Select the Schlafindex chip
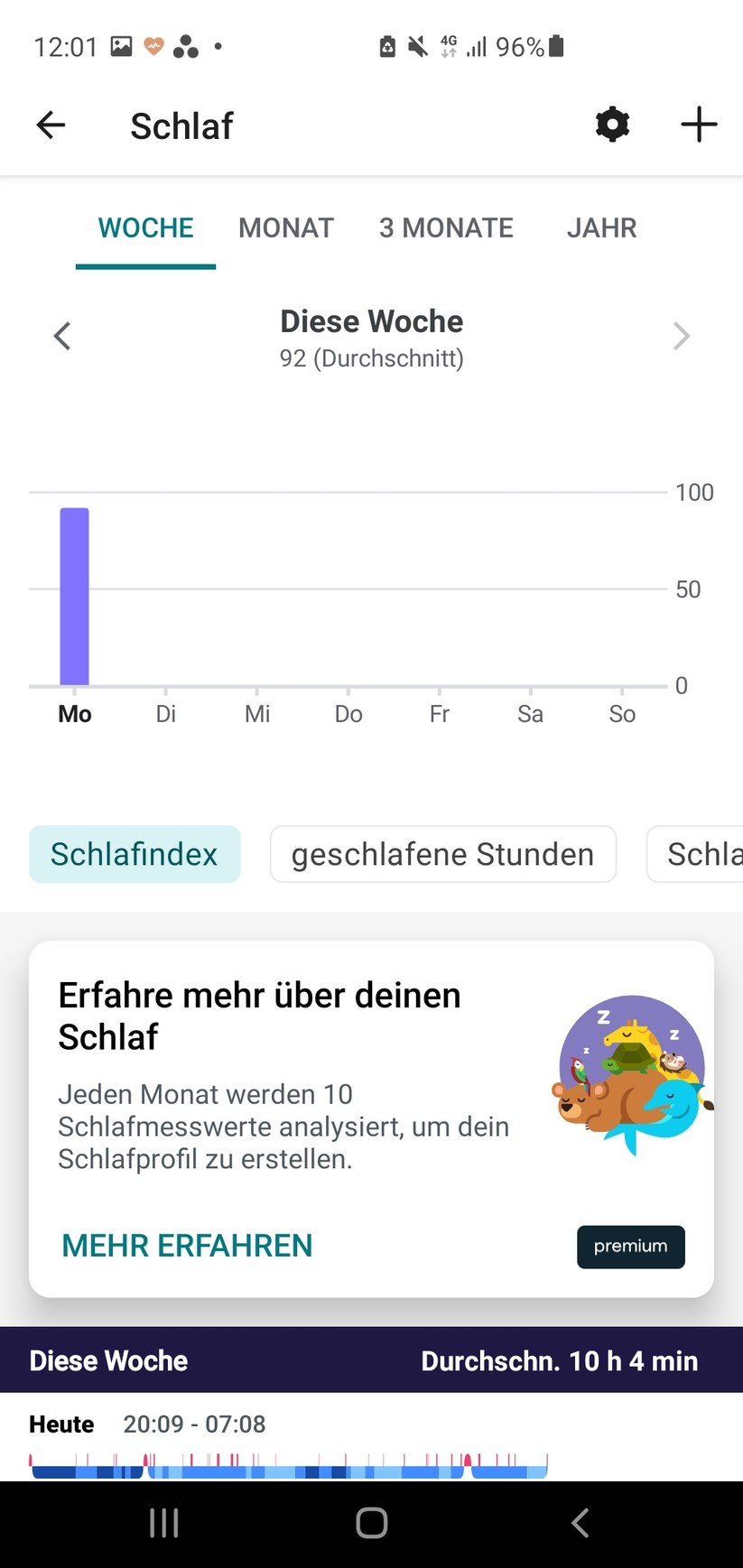Viewport: 743px width, 1568px height. [x=135, y=854]
